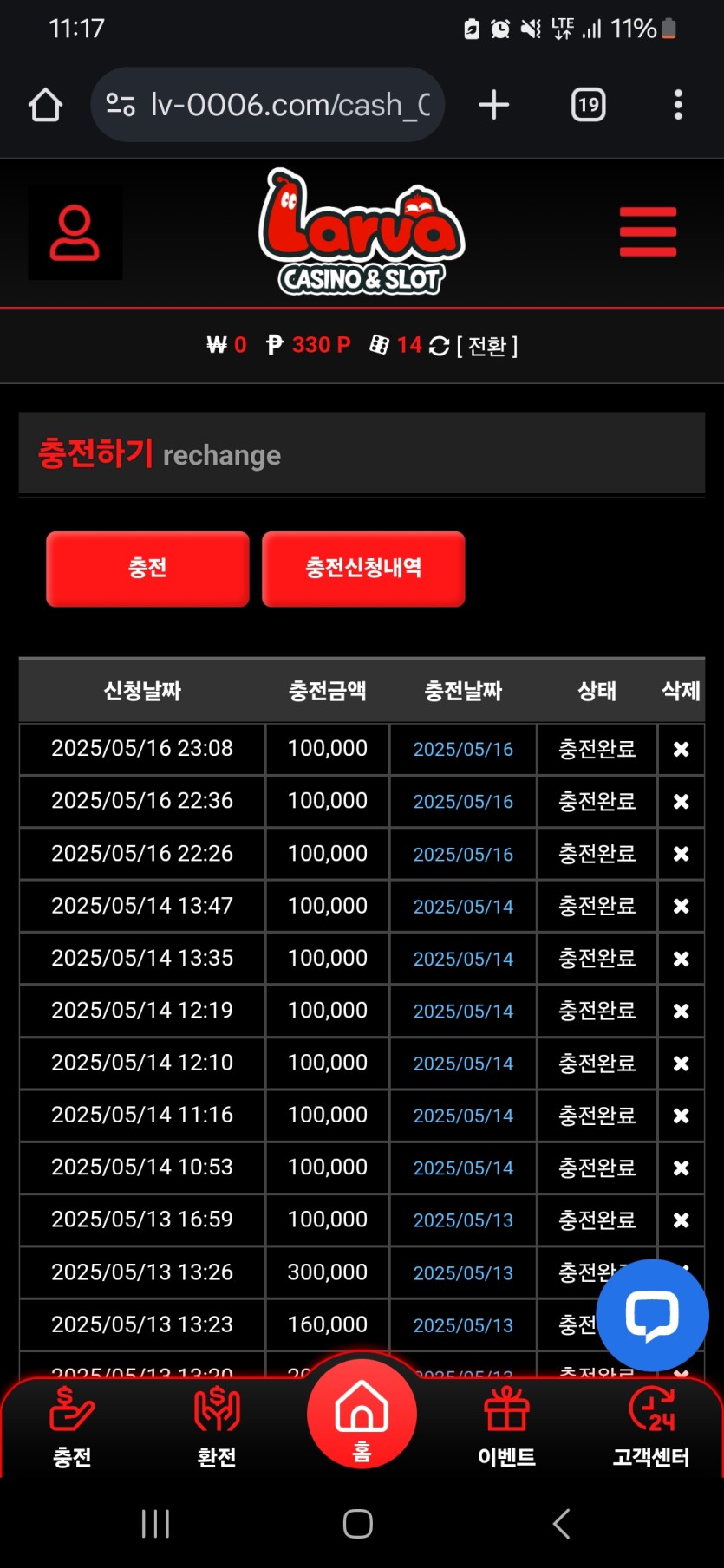
Task: Remove the 2025/05/14 11:16 recharge record
Action: (682, 1116)
